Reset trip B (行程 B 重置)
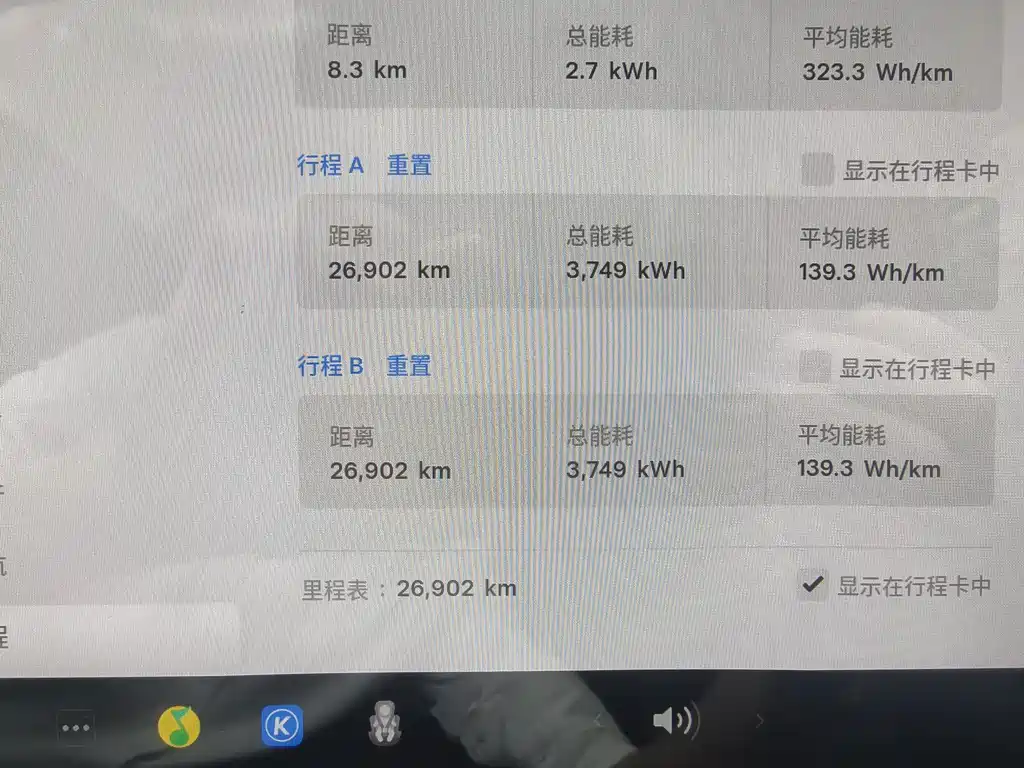1024x768 pixels. pos(409,366)
